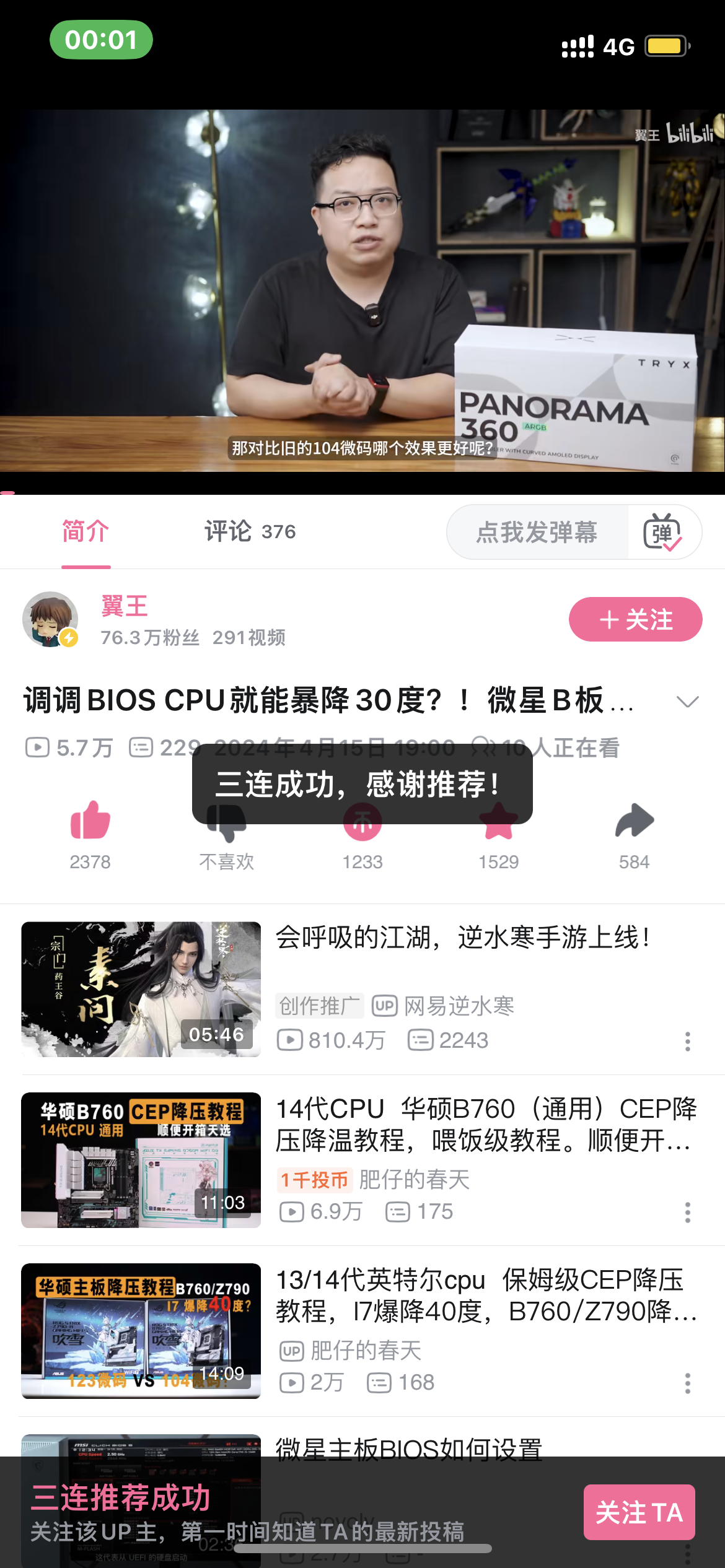Tap the 点我发弹幕 input box

(x=537, y=532)
